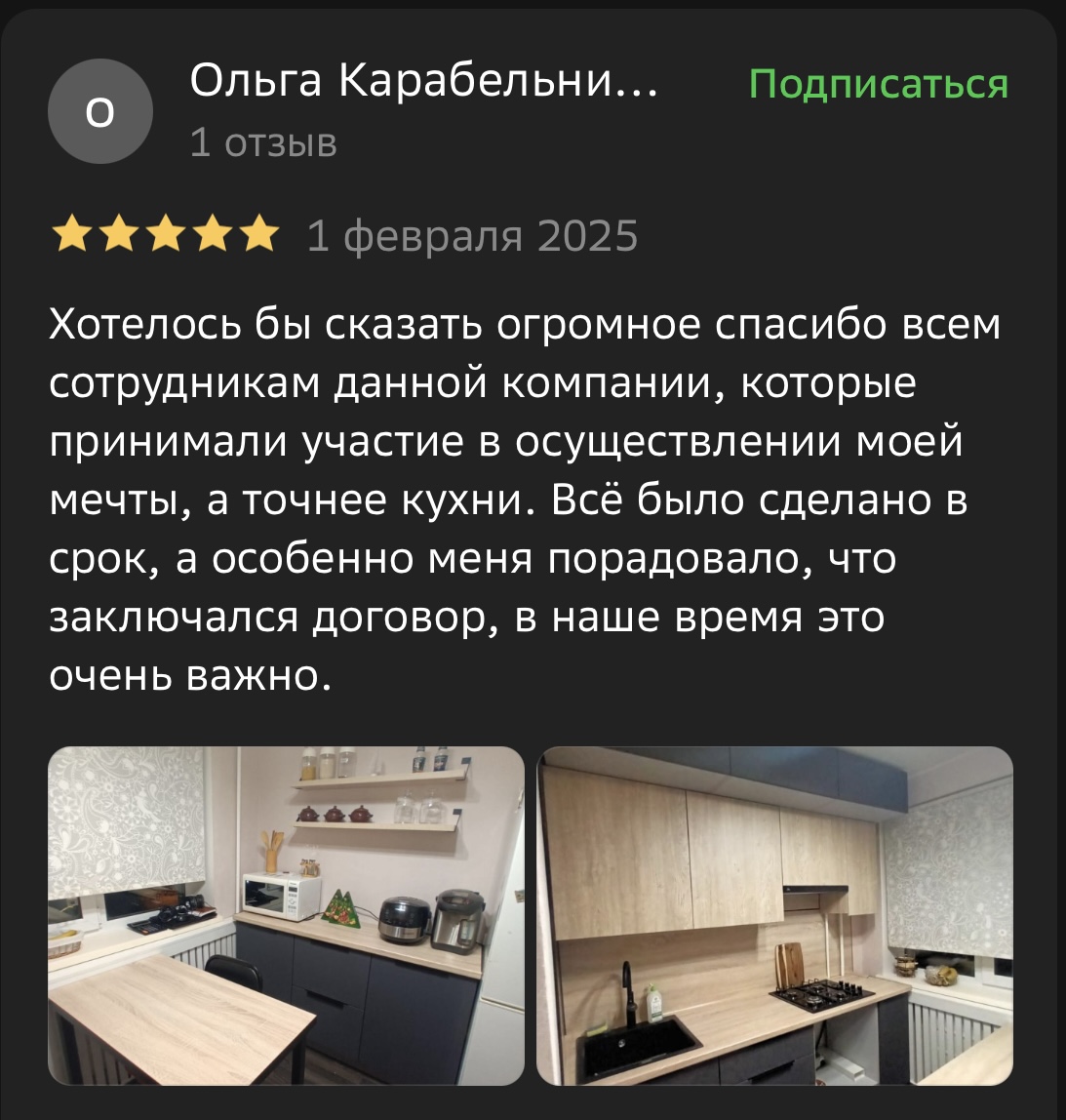Tap the Подписаться button to subscribe
This screenshot has height=1120, width=1066.
(x=878, y=85)
